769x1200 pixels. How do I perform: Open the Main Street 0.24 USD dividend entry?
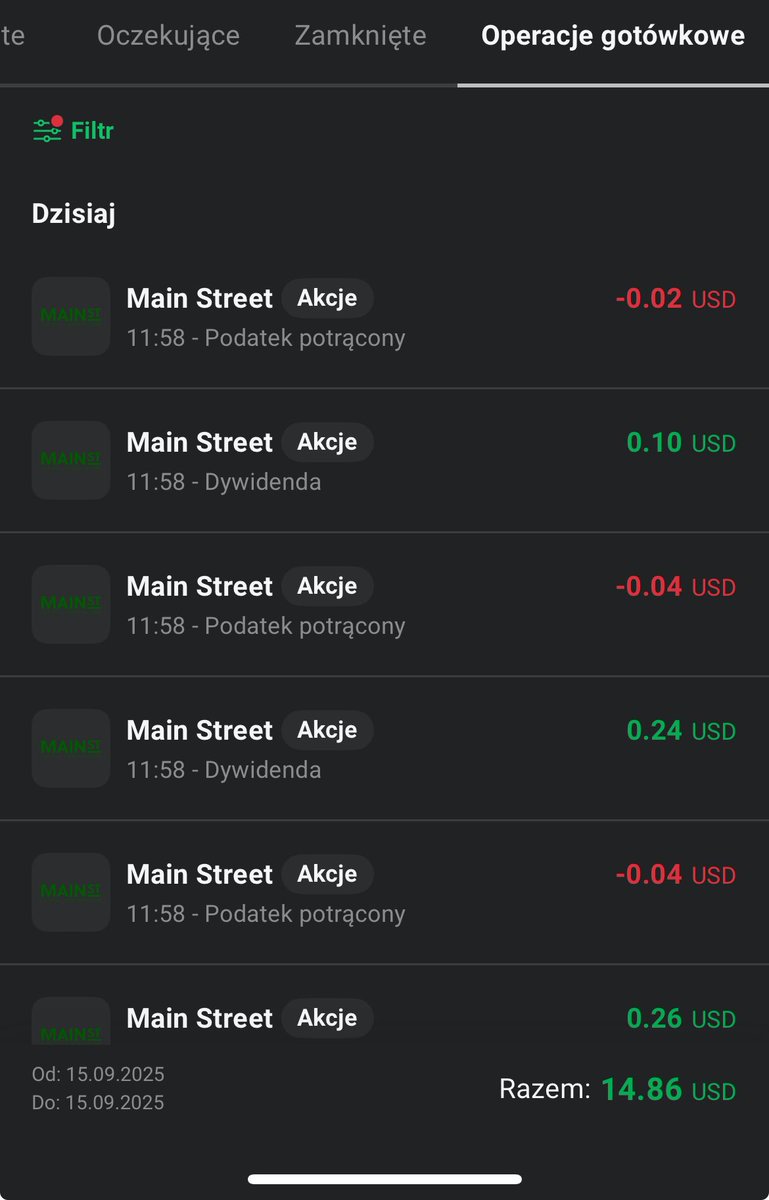click(384, 748)
